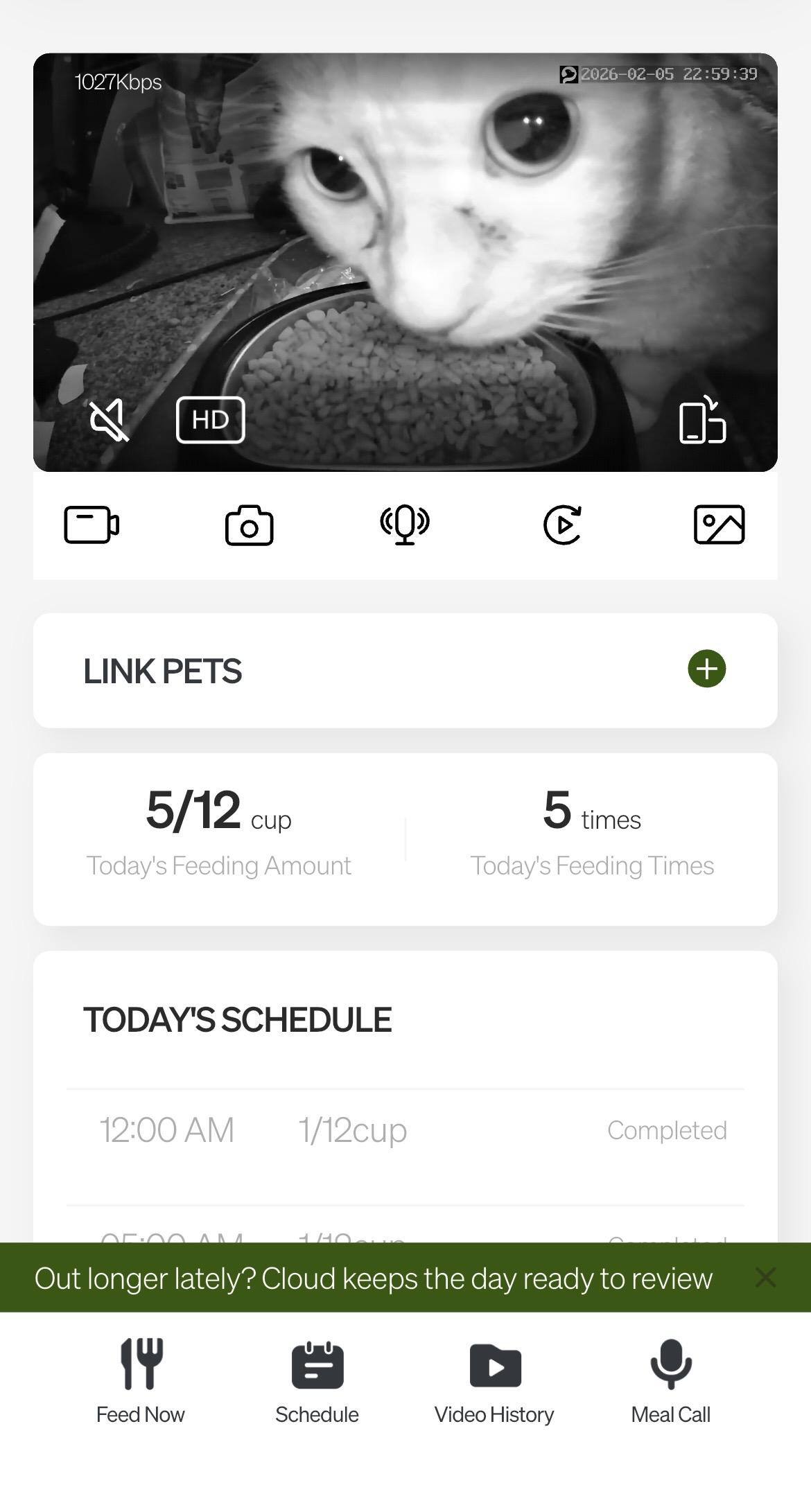Start recording video clip

click(91, 525)
